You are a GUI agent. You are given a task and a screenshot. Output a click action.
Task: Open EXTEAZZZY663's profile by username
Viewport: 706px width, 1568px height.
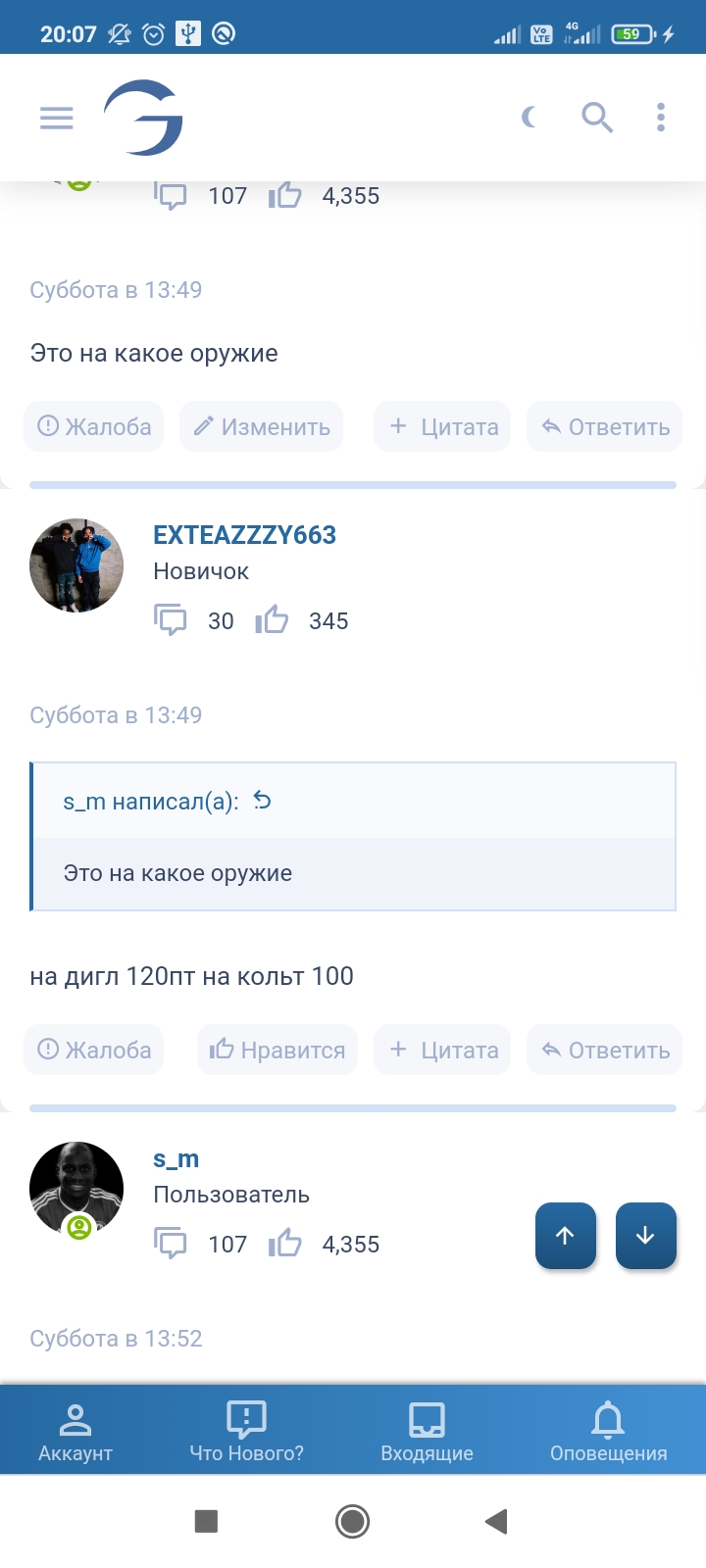[244, 535]
